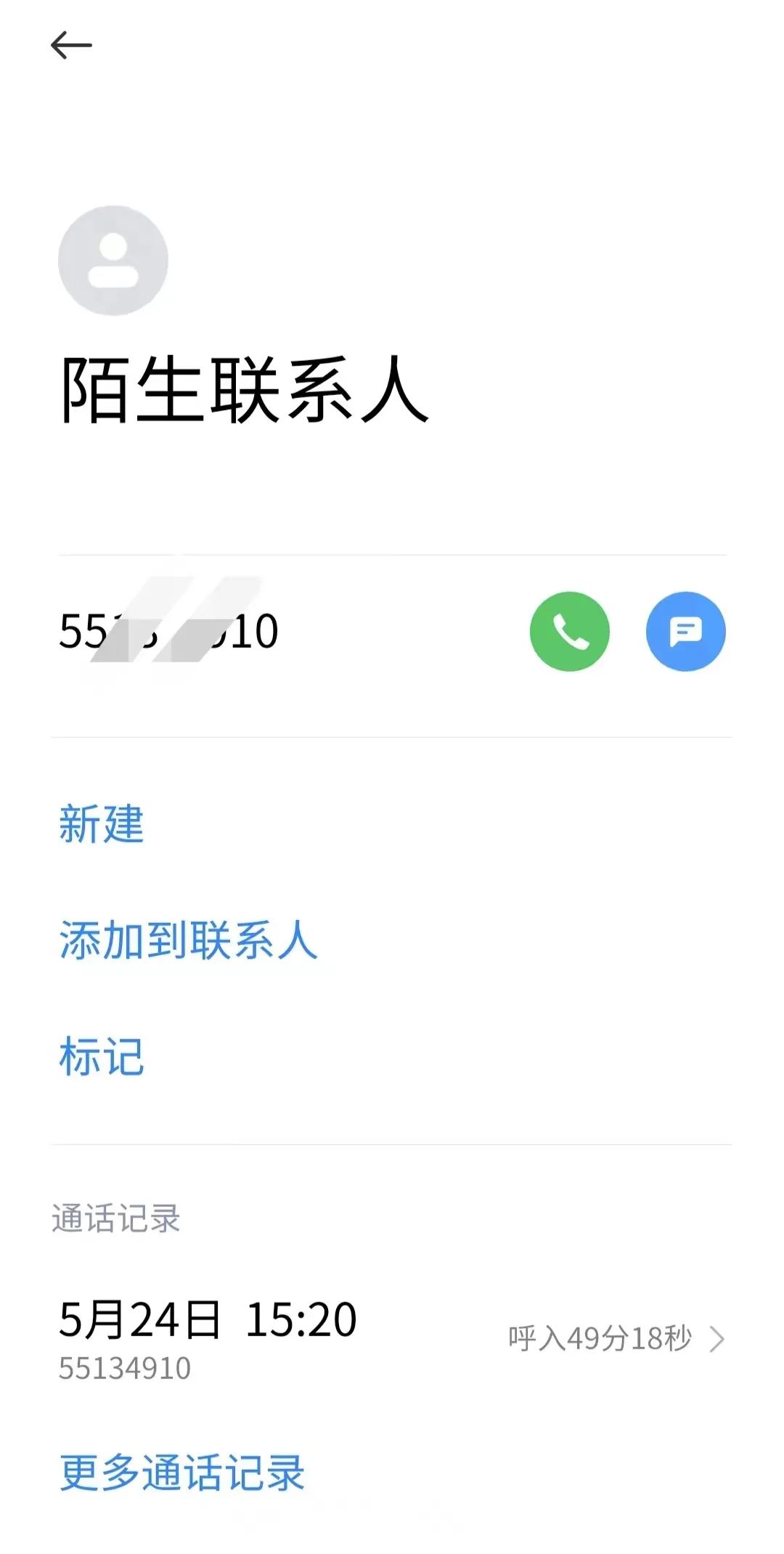Open the 5月24日 15:20 call record

[392, 1338]
